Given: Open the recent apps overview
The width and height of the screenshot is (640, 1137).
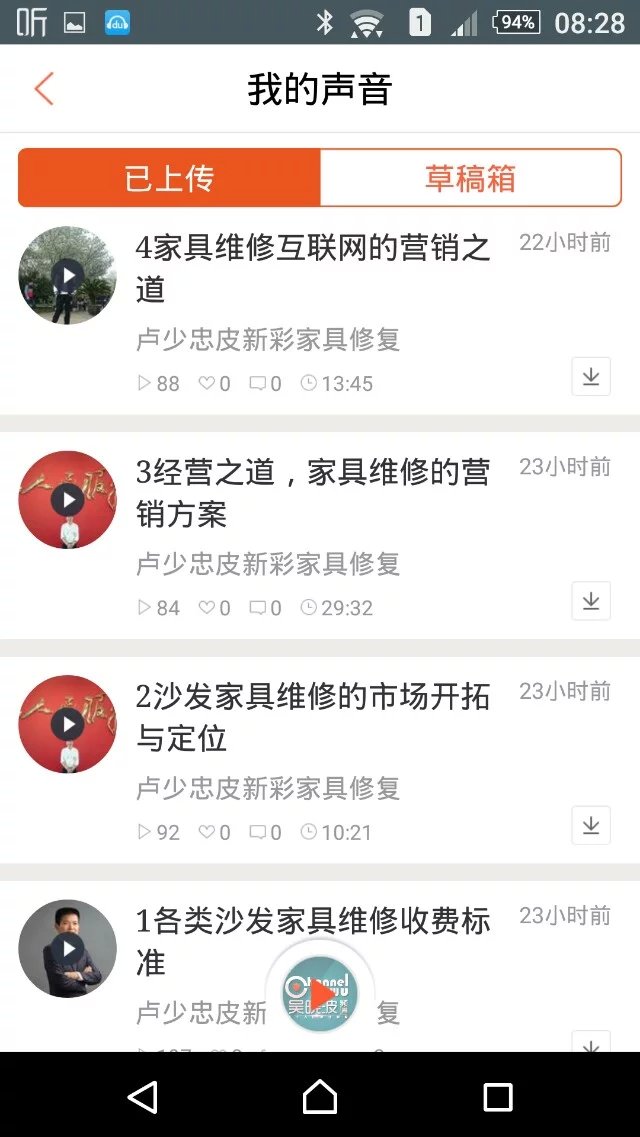Looking at the screenshot, I should tap(497, 1097).
